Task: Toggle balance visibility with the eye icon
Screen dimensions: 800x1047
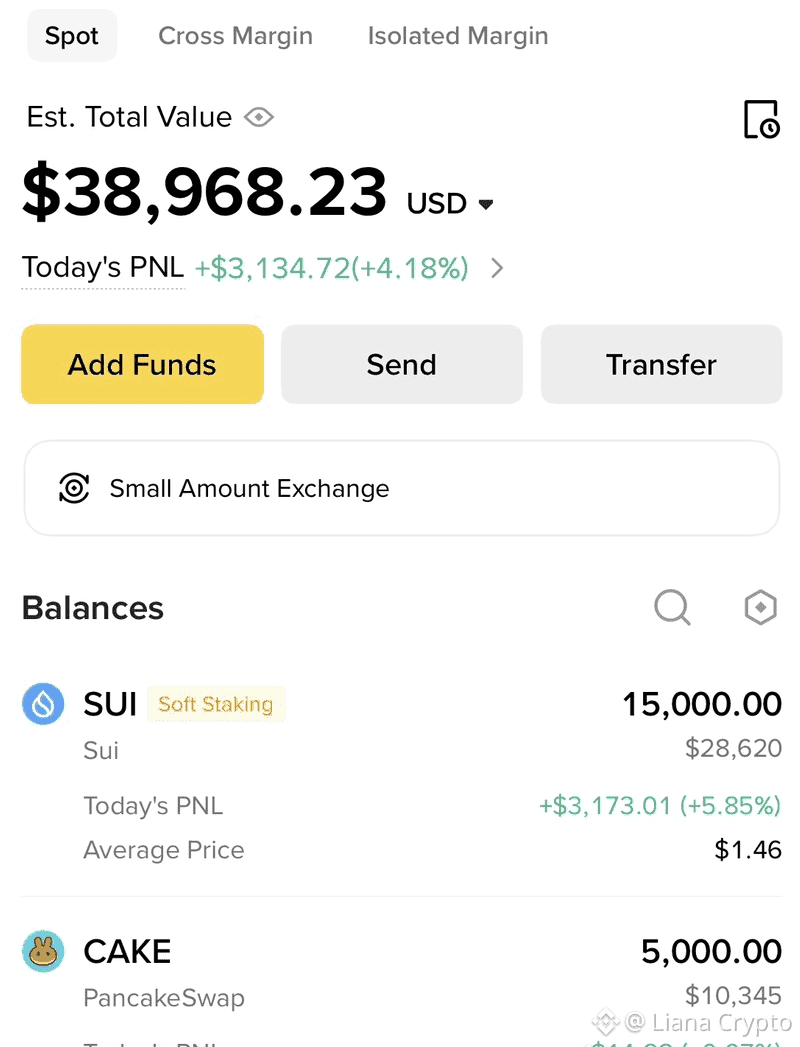Action: point(258,117)
